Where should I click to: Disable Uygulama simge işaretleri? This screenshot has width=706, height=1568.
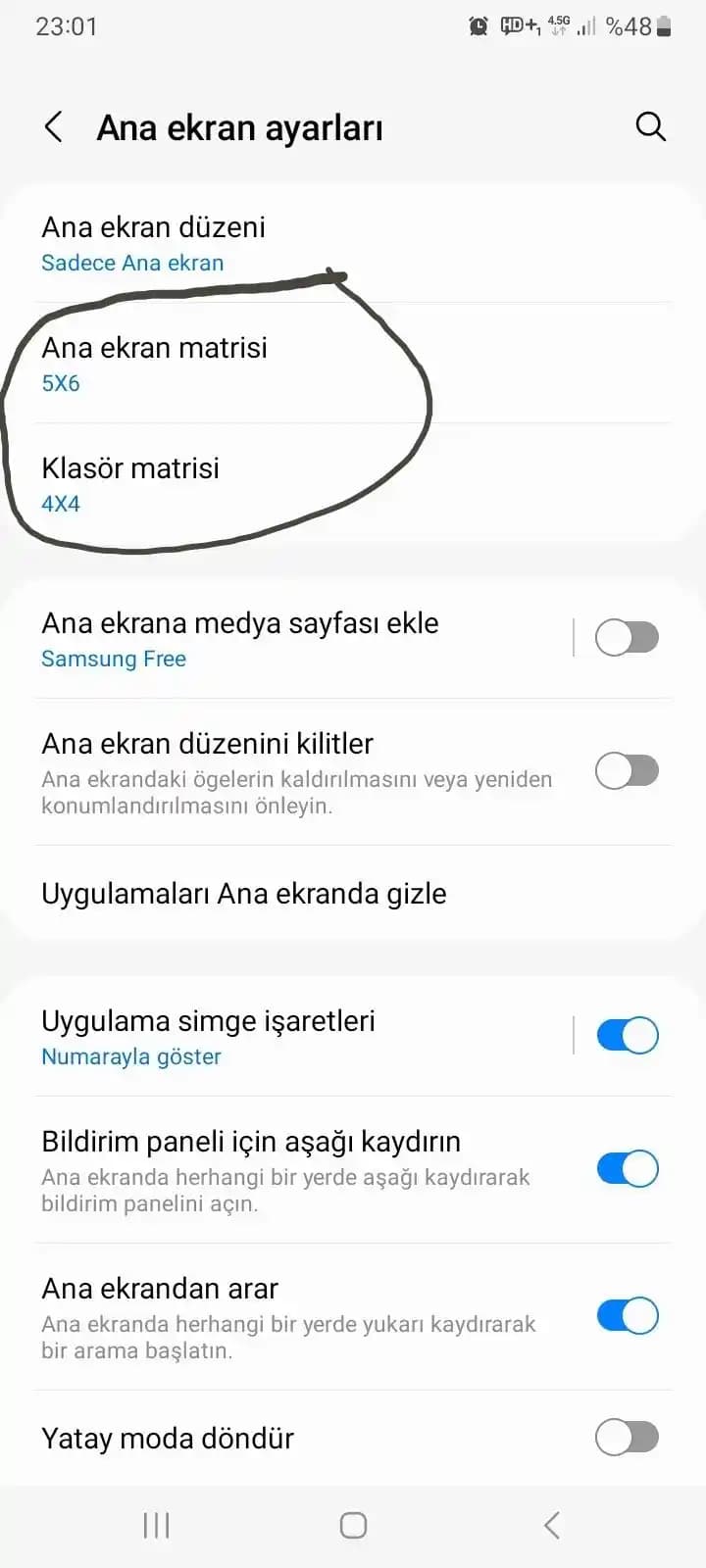click(627, 1035)
